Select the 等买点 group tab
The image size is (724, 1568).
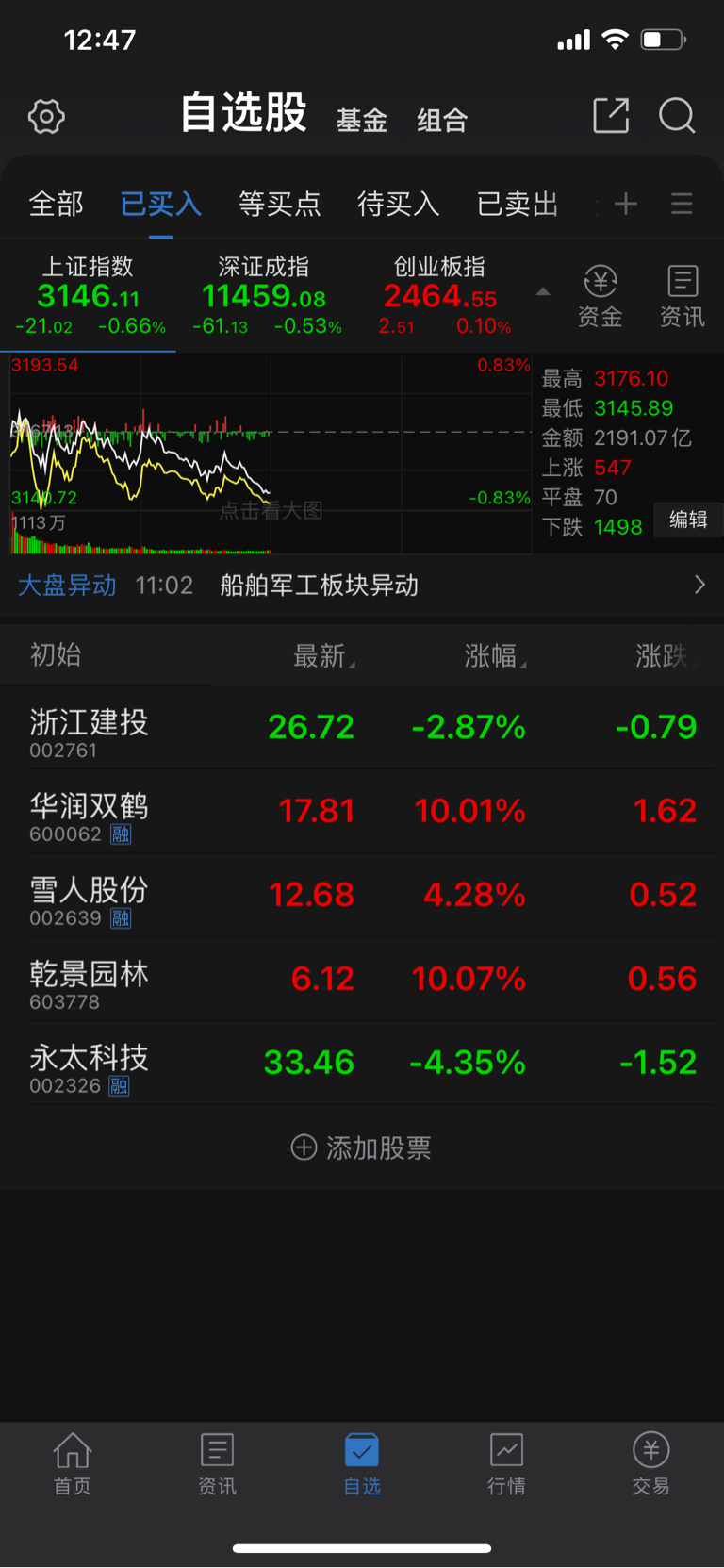coord(279,204)
